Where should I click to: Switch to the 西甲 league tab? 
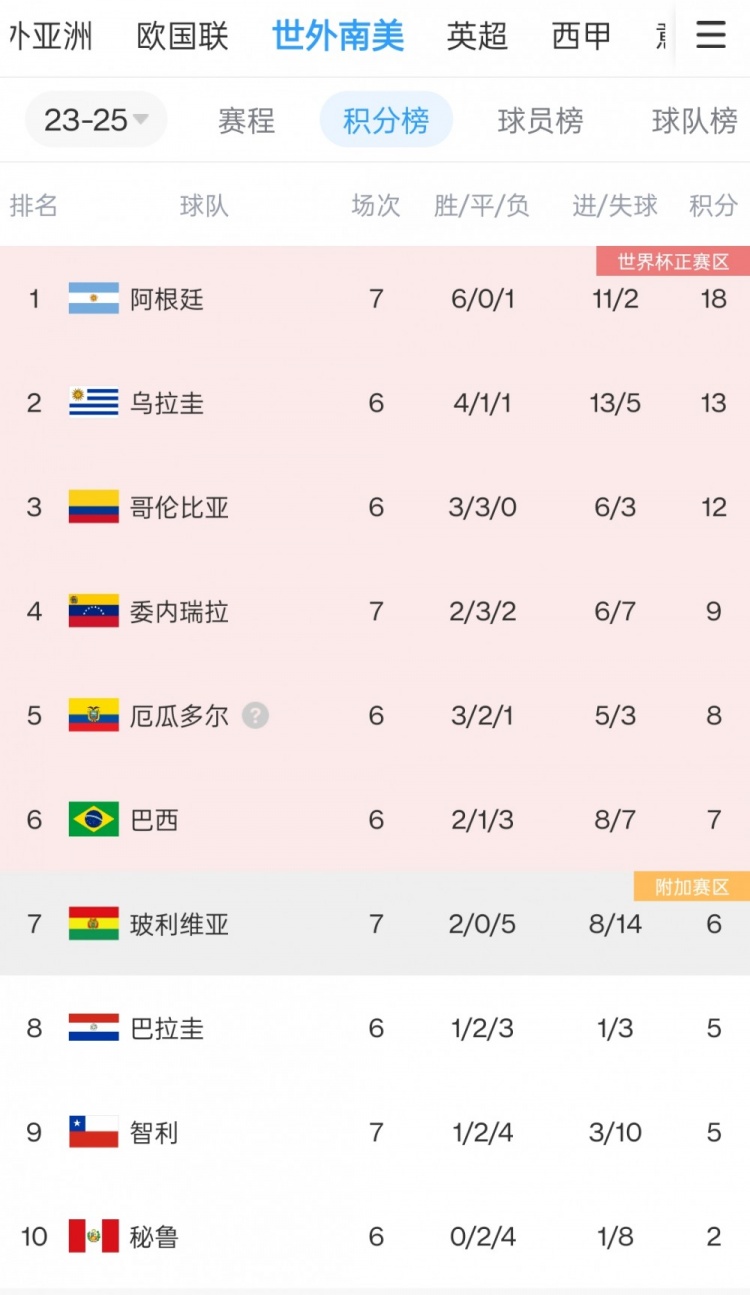pyautogui.click(x=582, y=37)
